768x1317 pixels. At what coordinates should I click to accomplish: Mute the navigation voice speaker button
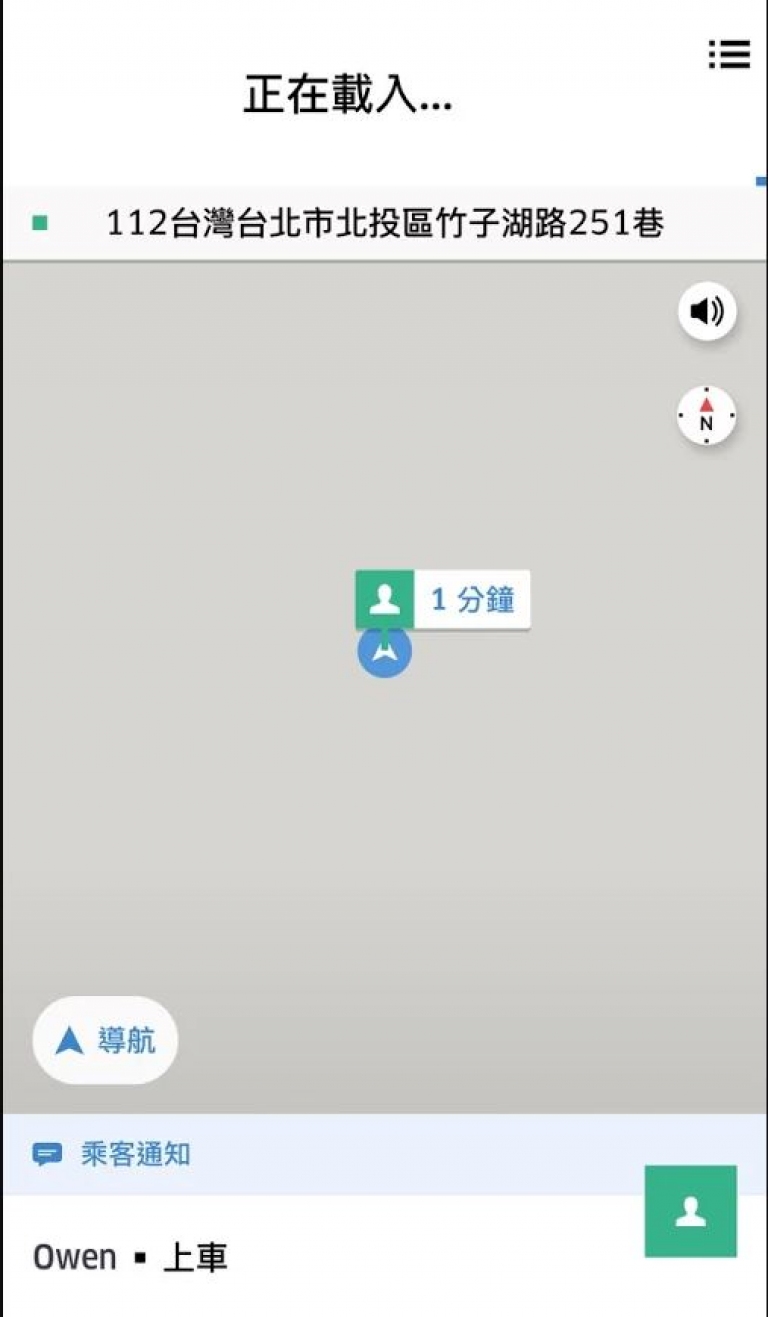click(x=707, y=312)
